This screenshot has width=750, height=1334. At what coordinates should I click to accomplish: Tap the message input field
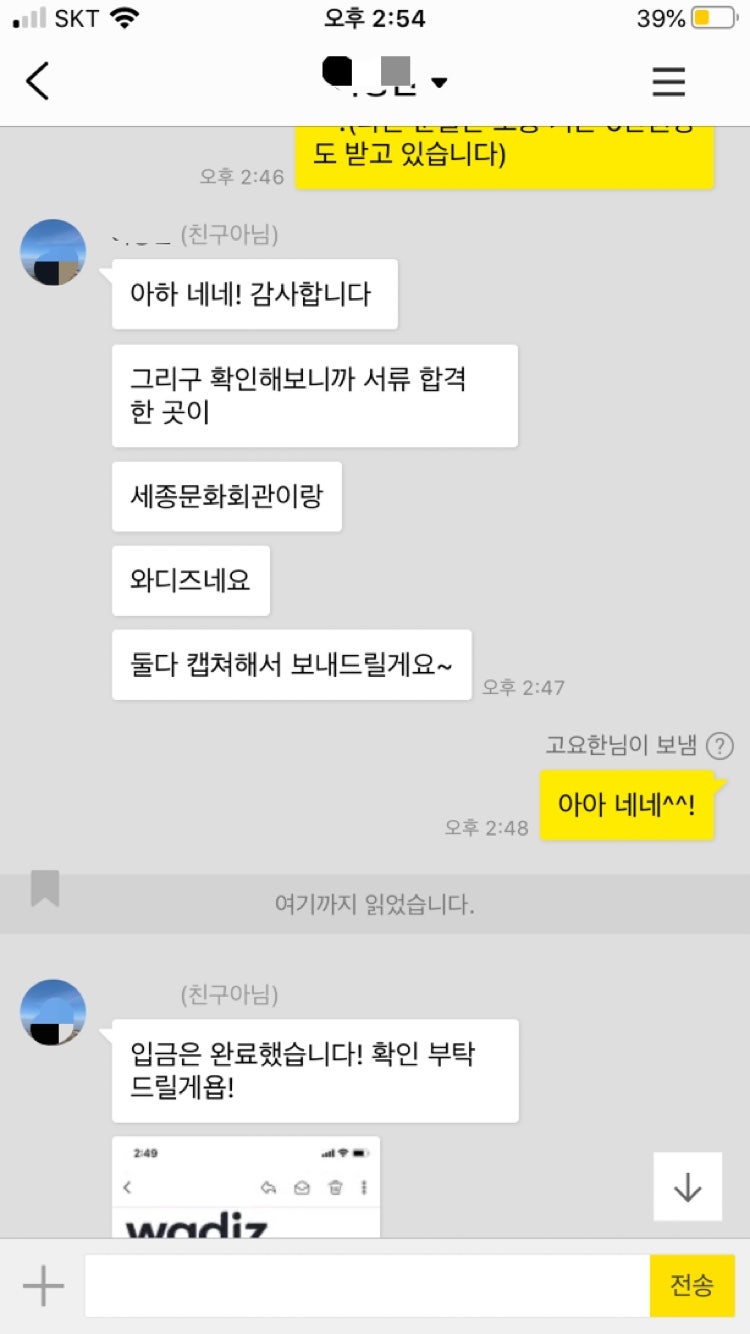coord(366,1286)
